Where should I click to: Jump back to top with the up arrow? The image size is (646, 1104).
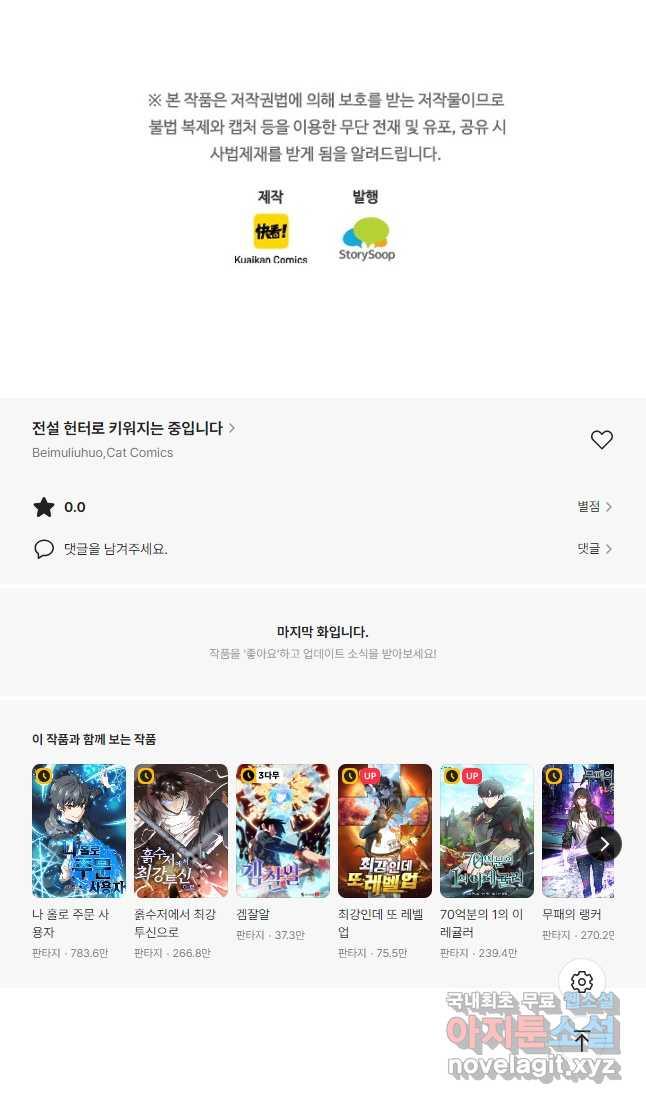tap(582, 1040)
